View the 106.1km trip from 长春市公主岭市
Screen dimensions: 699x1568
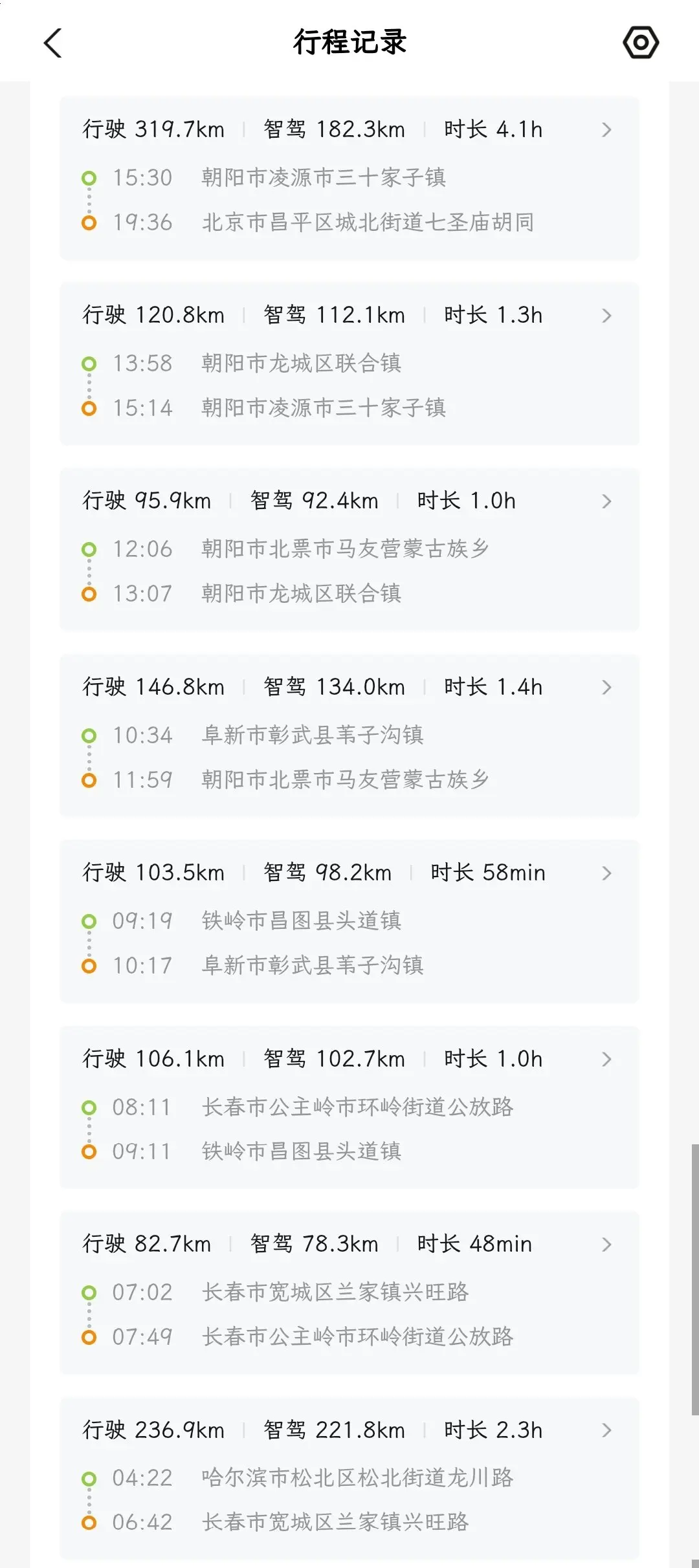click(x=349, y=1107)
